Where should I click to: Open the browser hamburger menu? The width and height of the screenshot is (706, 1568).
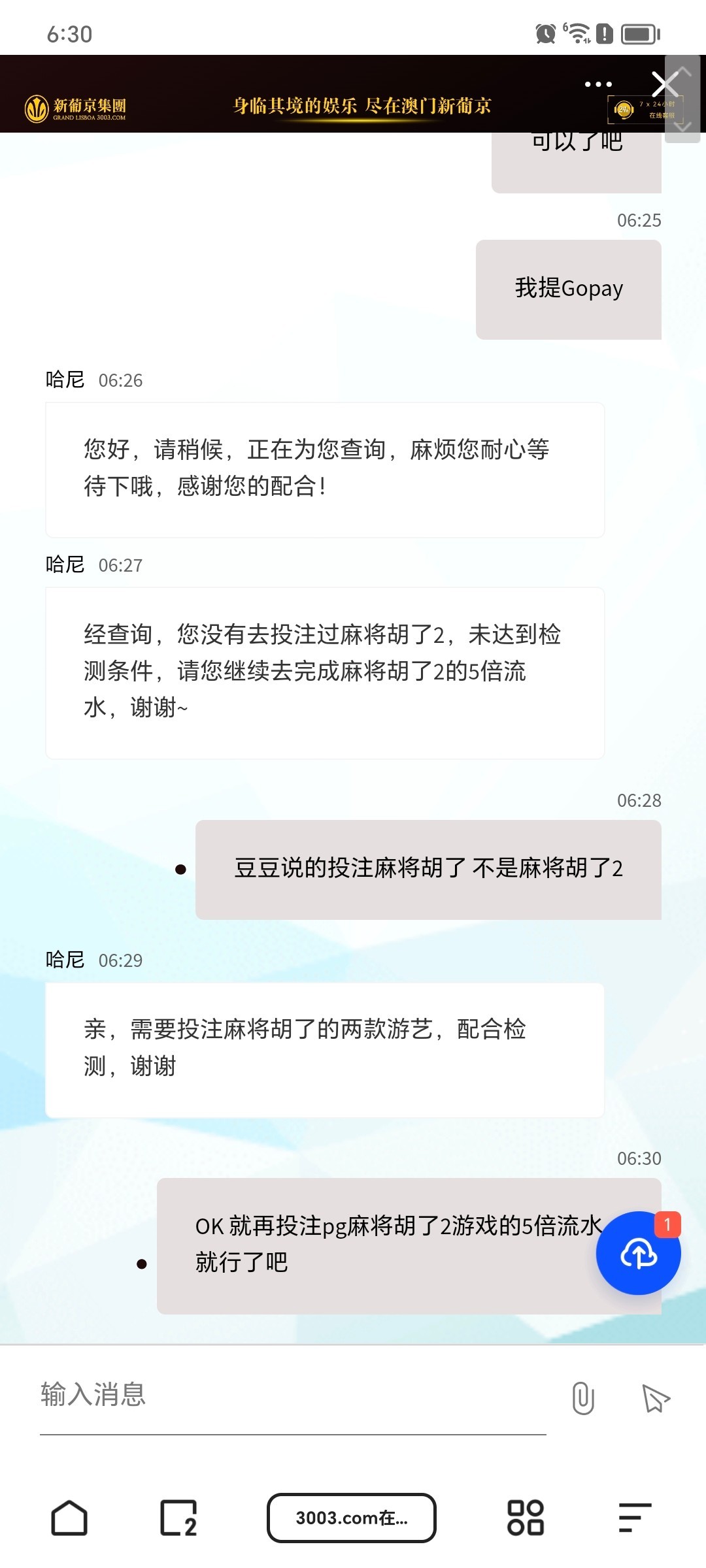point(634,1517)
